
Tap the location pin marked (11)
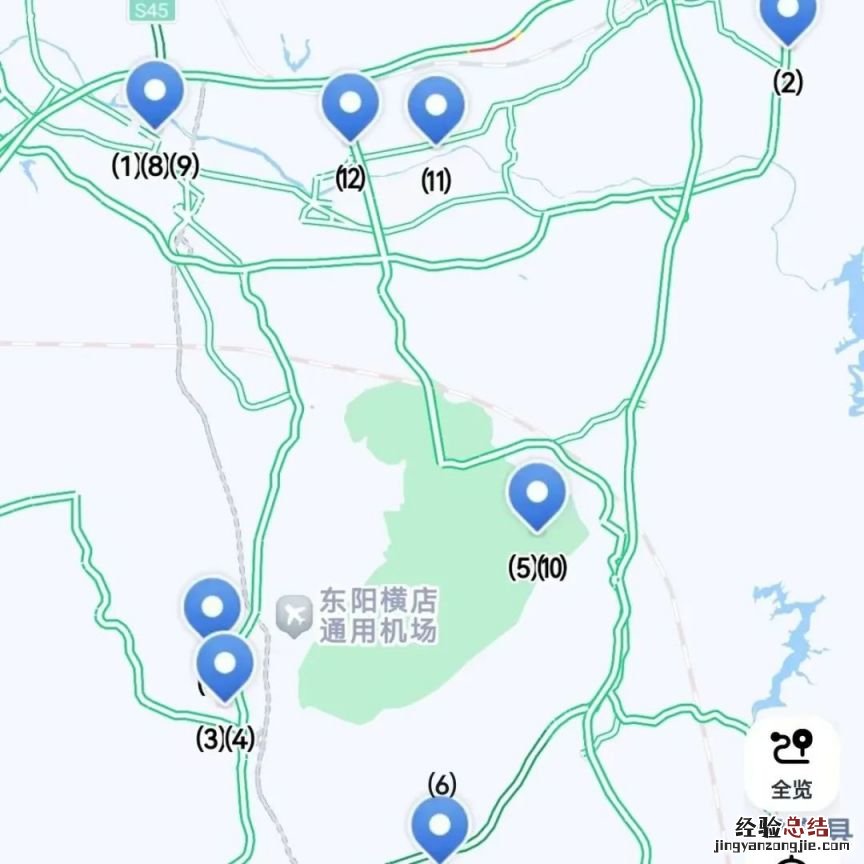(436, 108)
